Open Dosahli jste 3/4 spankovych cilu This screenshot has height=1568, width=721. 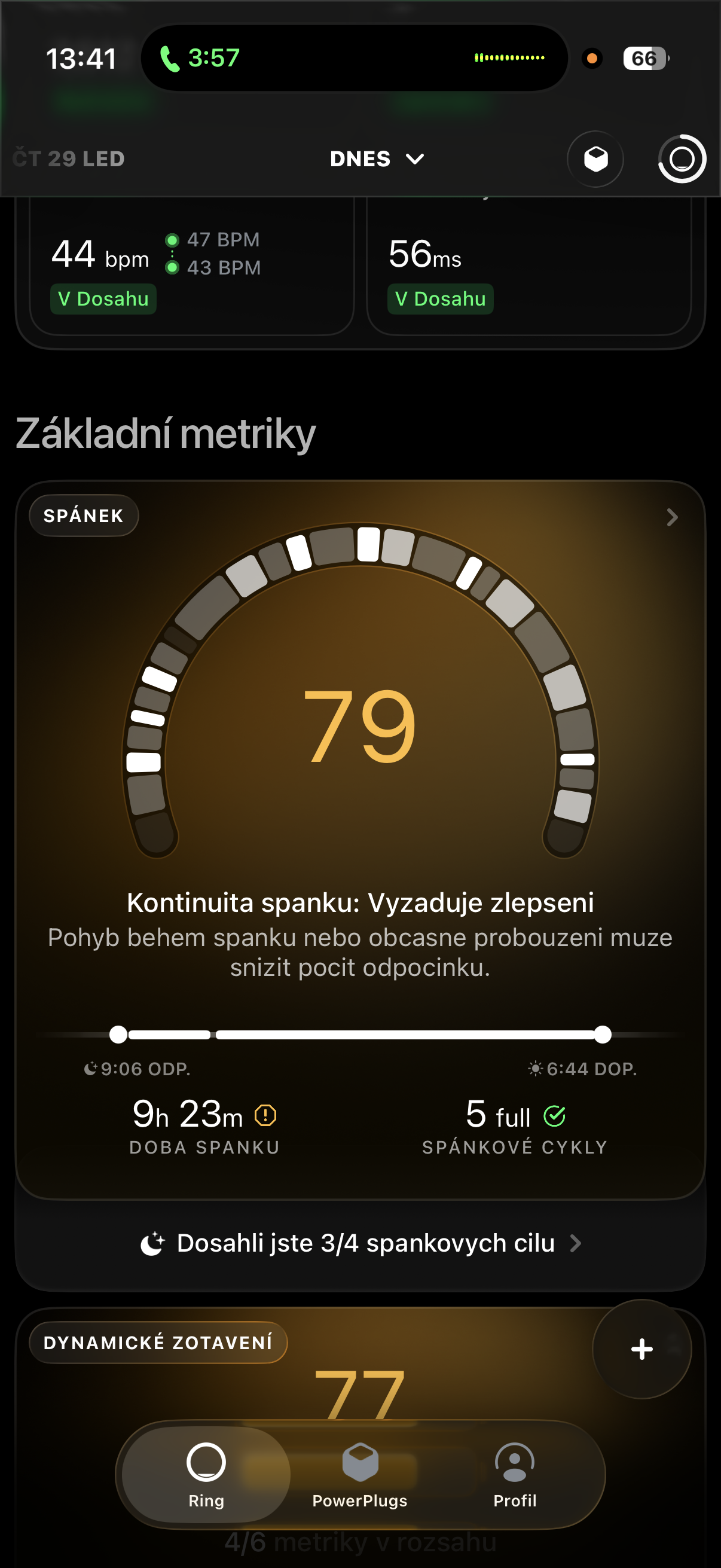pos(360,1243)
